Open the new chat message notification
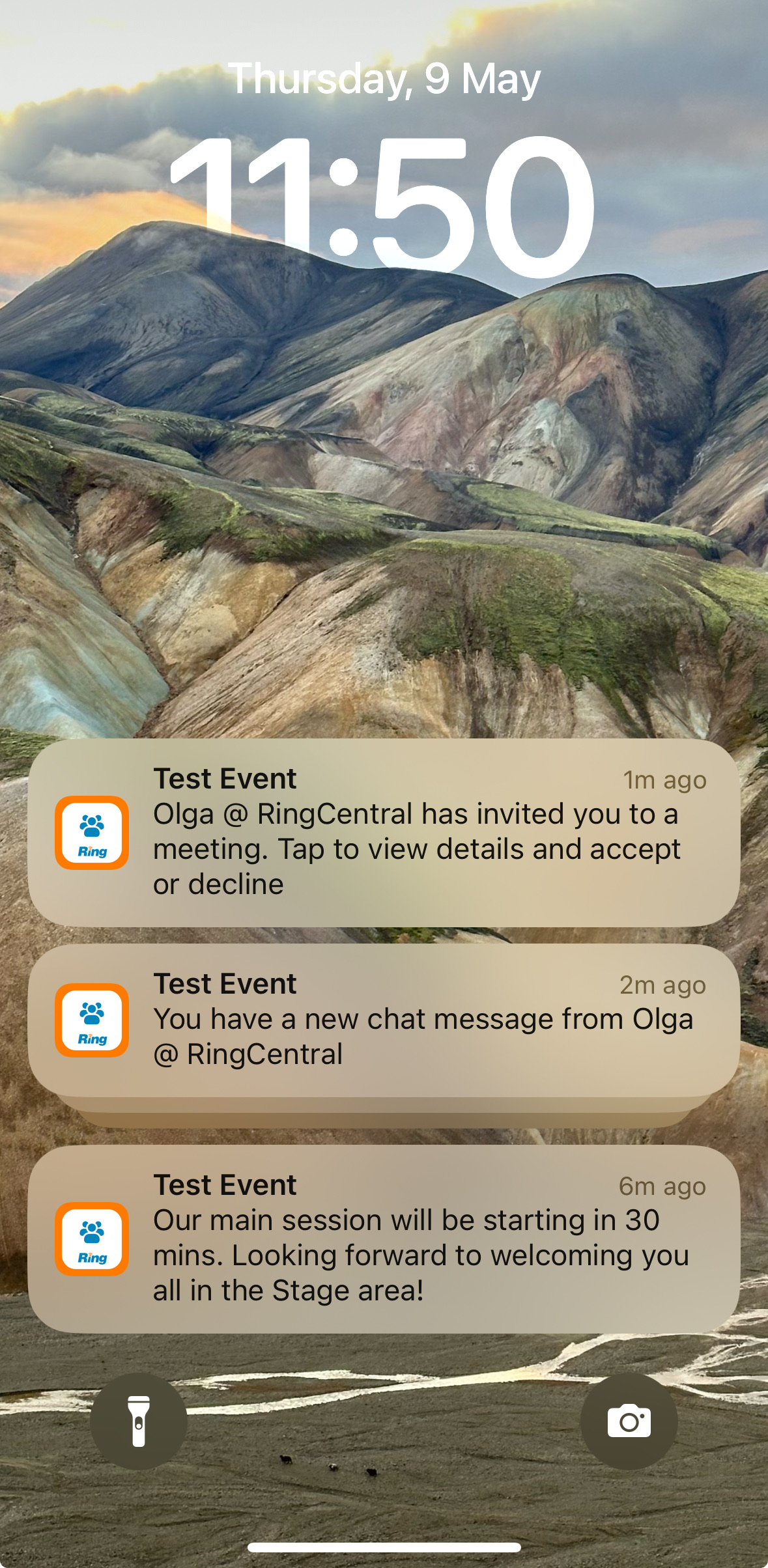Viewport: 768px width, 1568px height. (384, 1020)
